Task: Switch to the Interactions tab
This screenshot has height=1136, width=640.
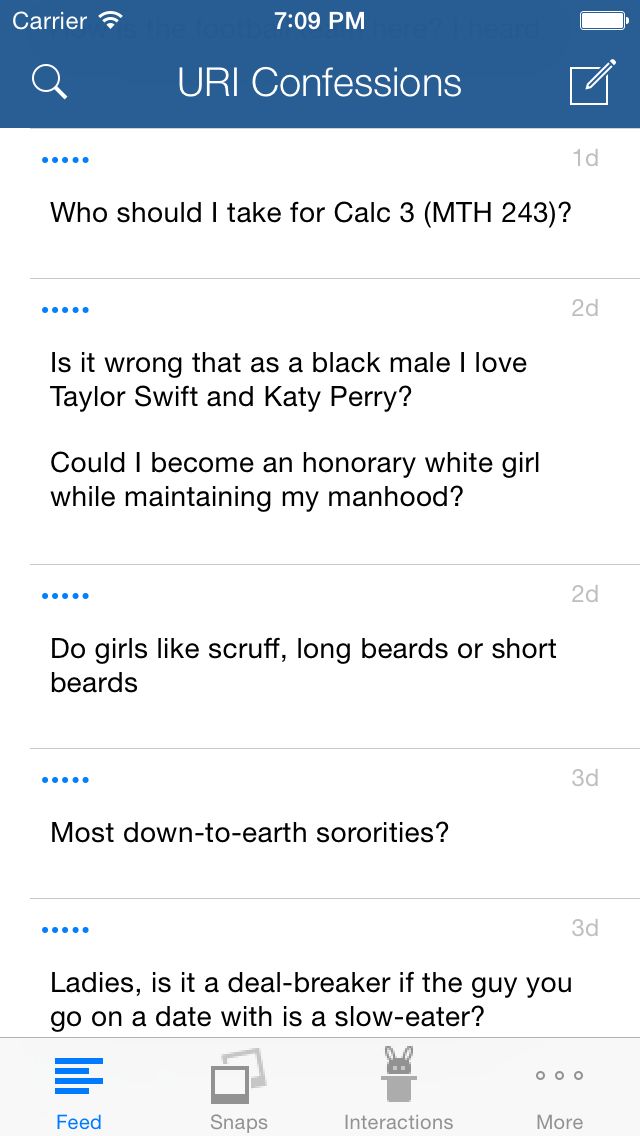Action: click(x=398, y=1090)
